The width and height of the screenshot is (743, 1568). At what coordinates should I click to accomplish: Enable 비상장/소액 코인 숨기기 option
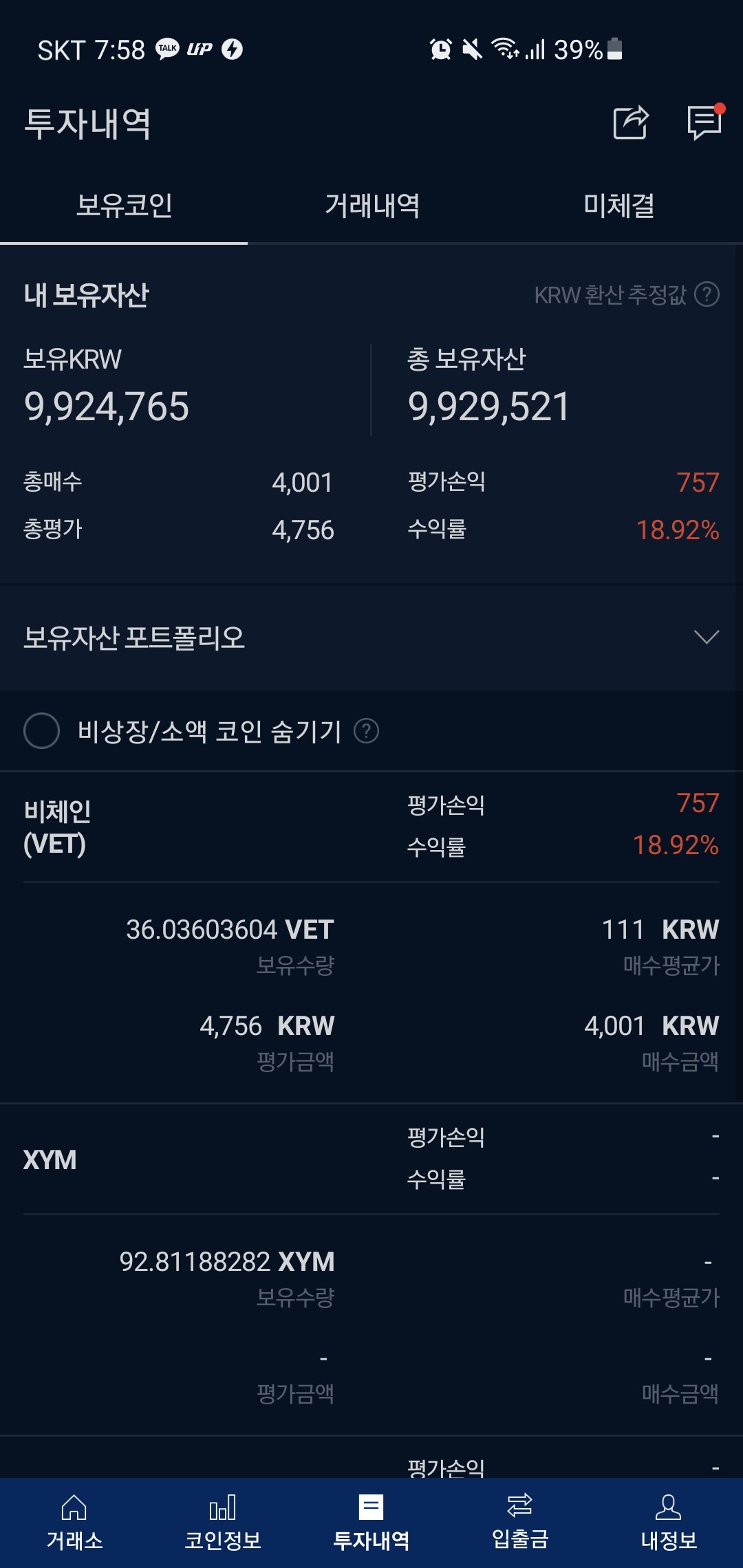[42, 730]
